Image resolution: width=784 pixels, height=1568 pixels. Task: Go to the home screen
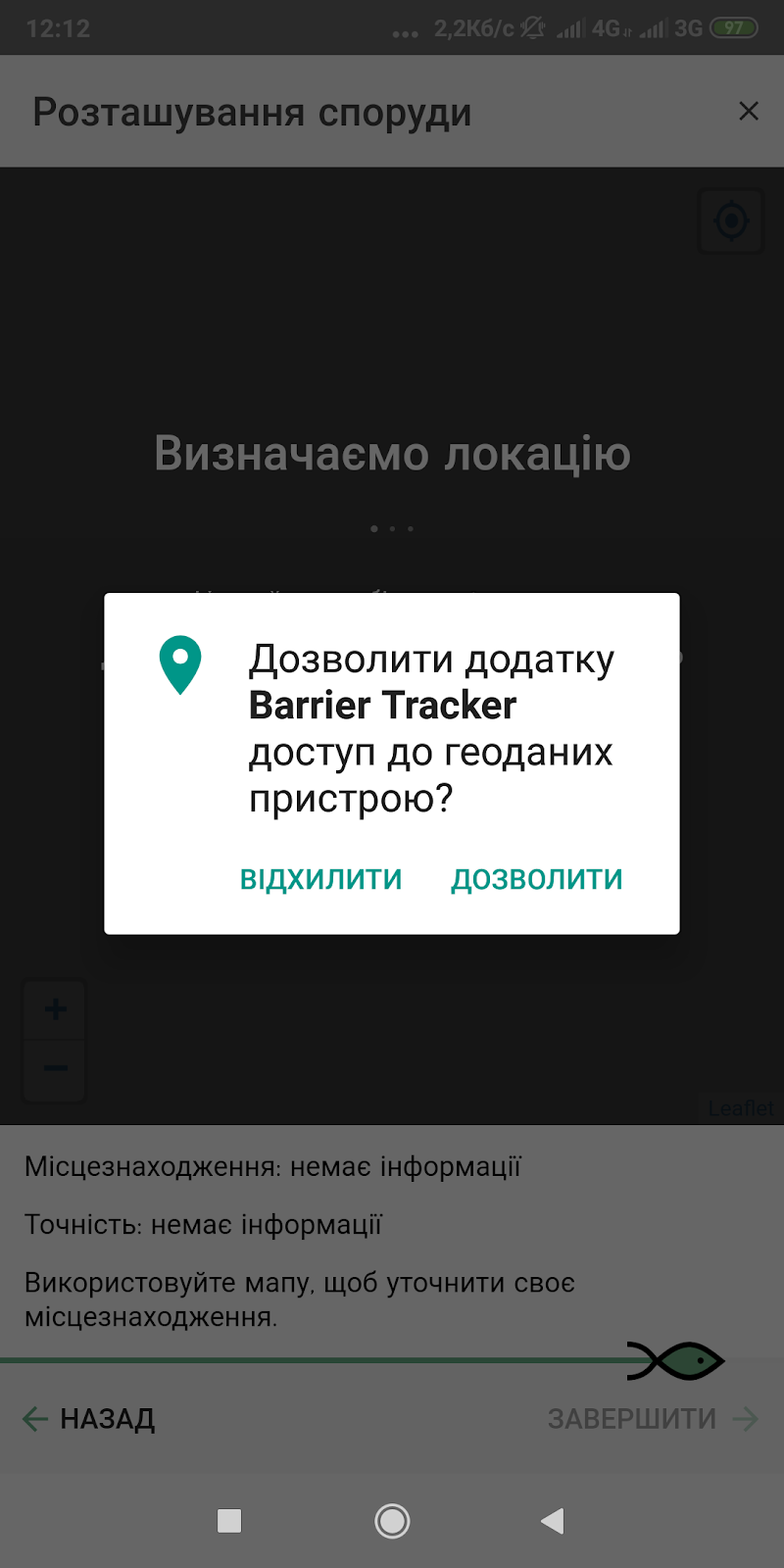pos(392,1521)
